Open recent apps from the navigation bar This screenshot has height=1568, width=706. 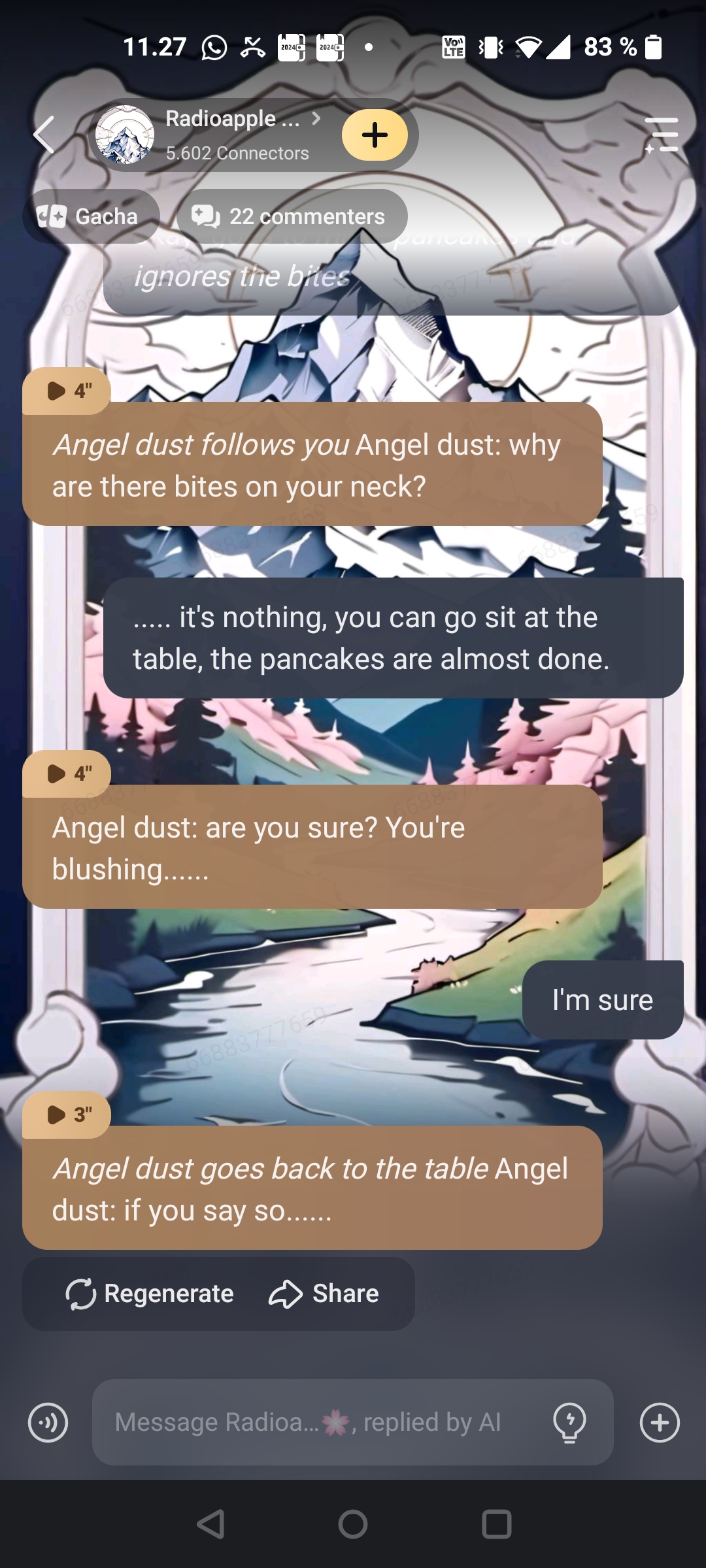[x=496, y=1525]
